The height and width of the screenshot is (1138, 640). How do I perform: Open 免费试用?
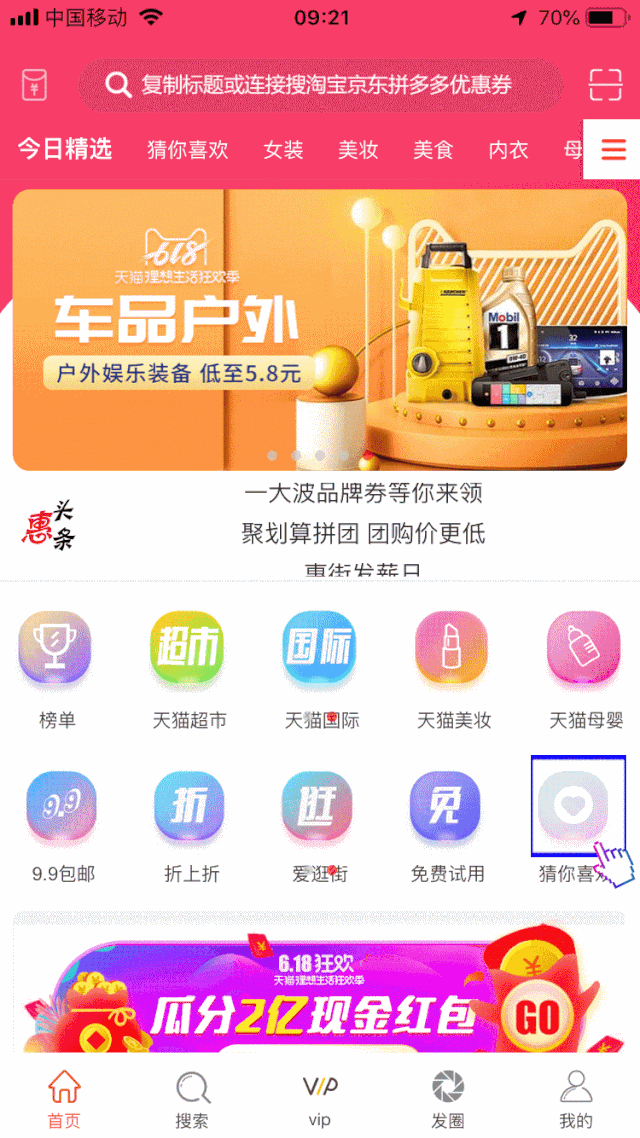[446, 822]
